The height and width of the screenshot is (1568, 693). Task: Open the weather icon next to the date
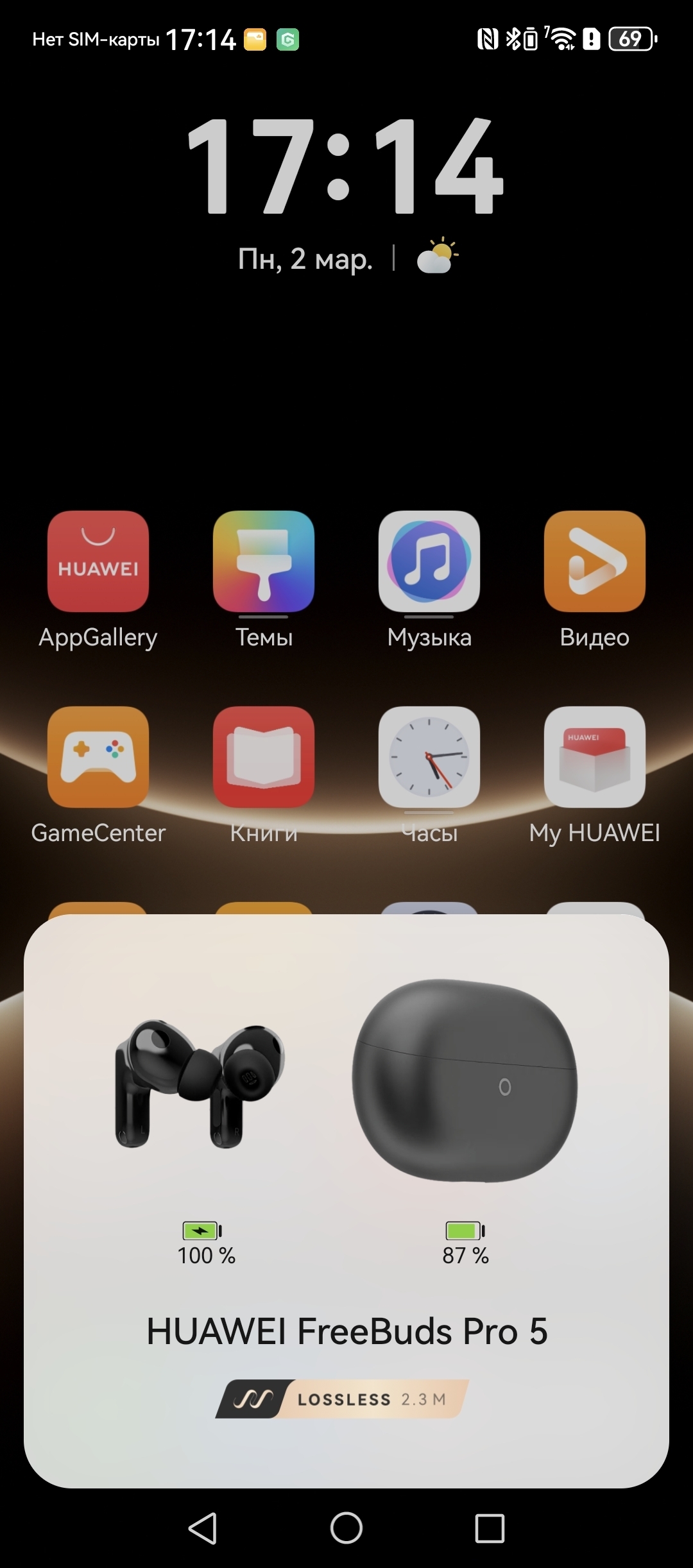tap(437, 257)
